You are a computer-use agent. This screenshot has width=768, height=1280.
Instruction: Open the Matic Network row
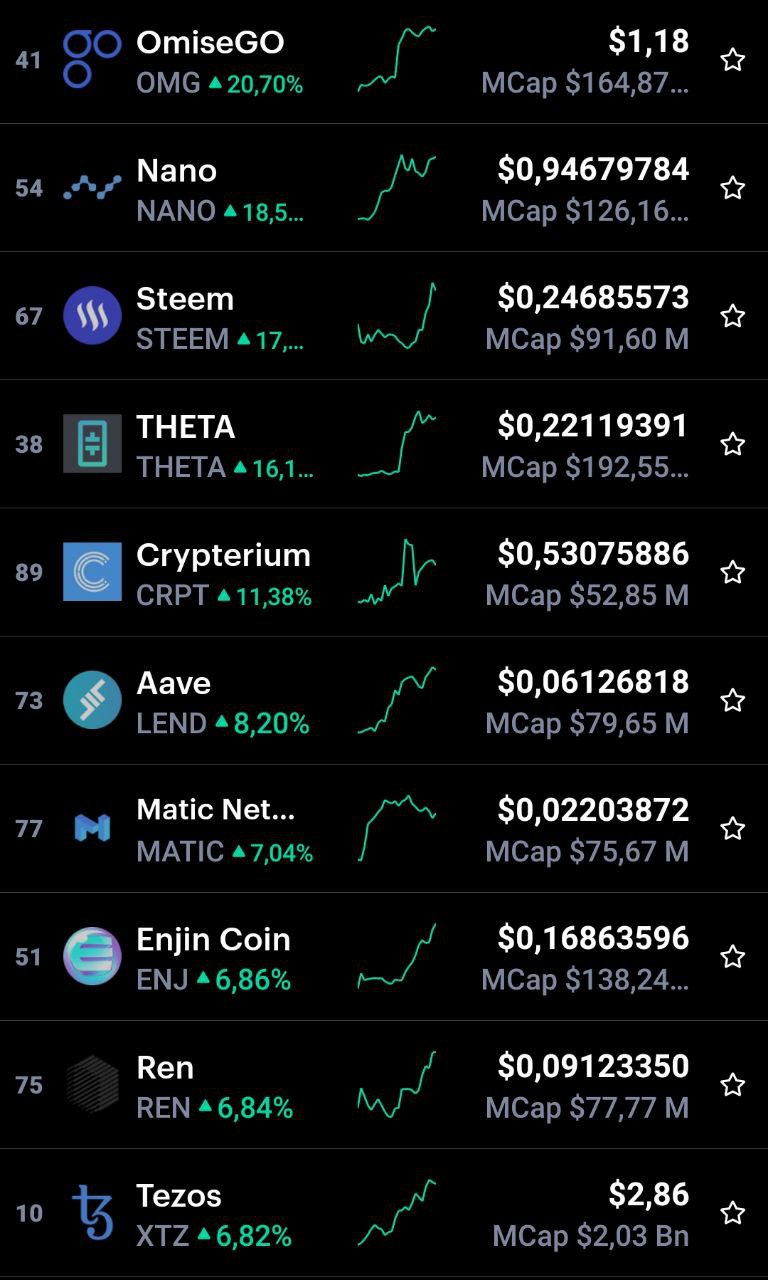(x=384, y=828)
